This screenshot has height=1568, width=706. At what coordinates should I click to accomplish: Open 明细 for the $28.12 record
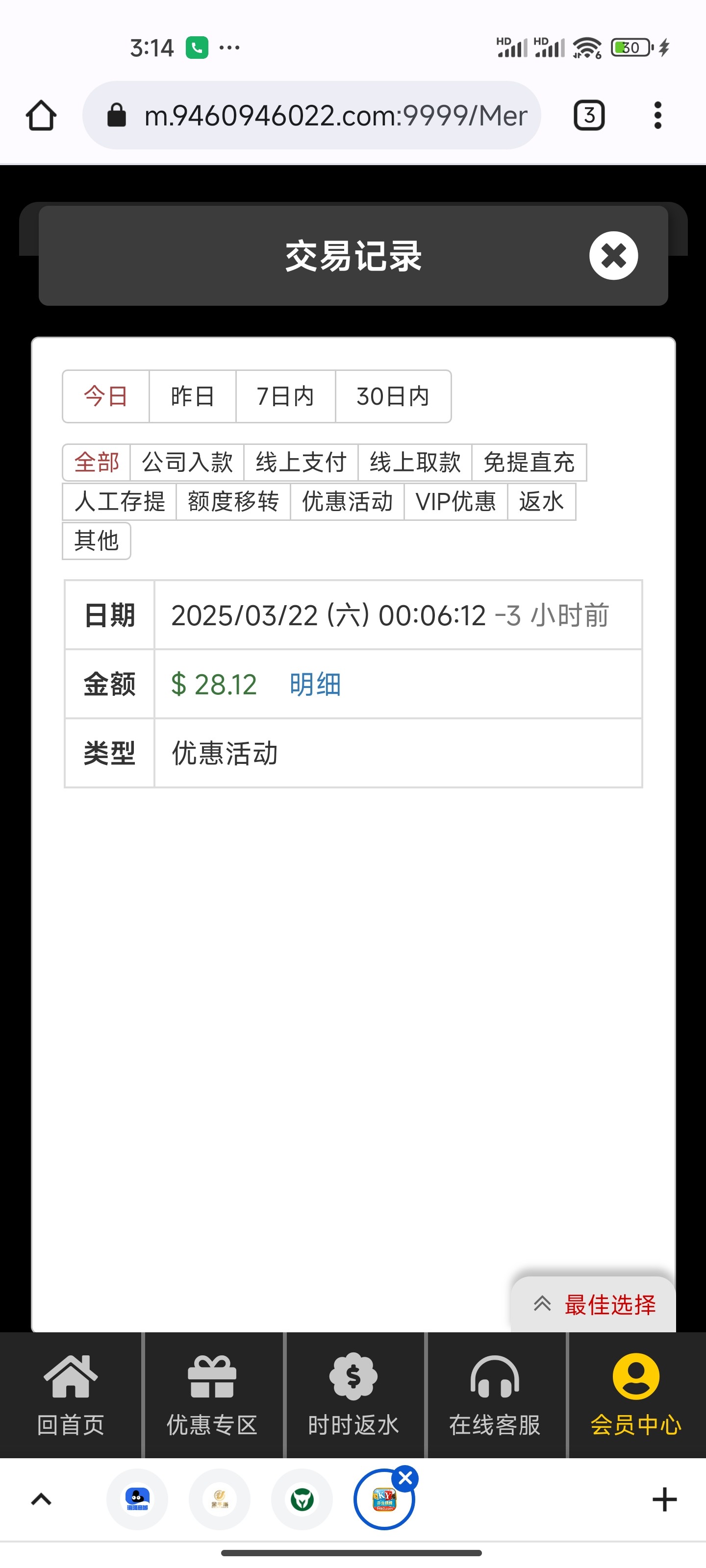pos(315,684)
